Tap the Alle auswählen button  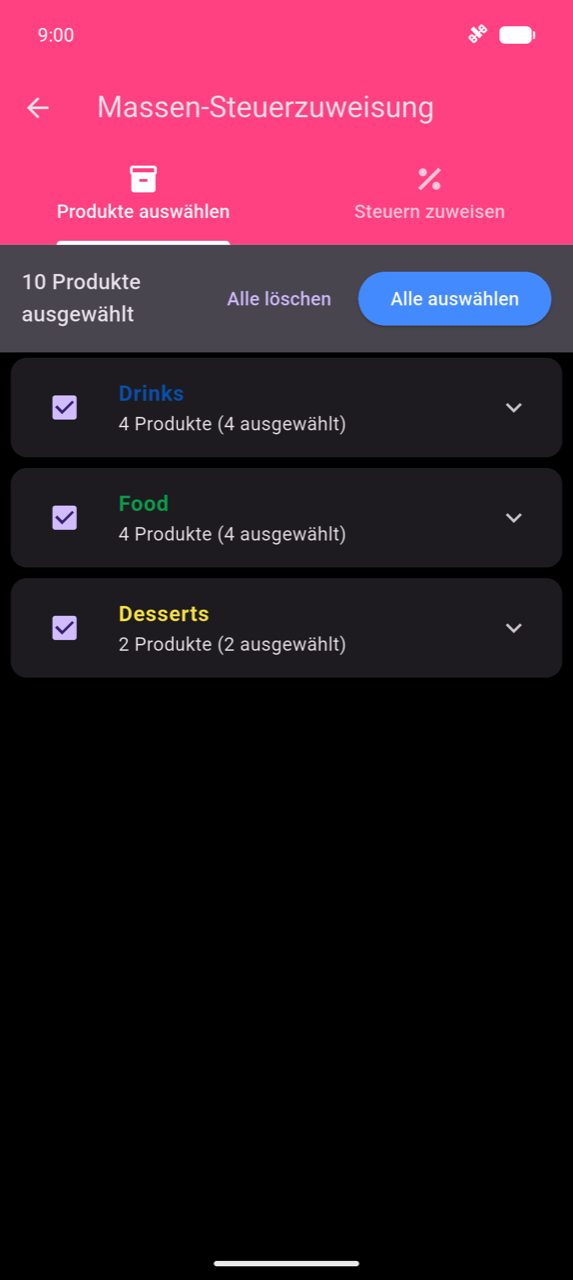[x=455, y=299]
